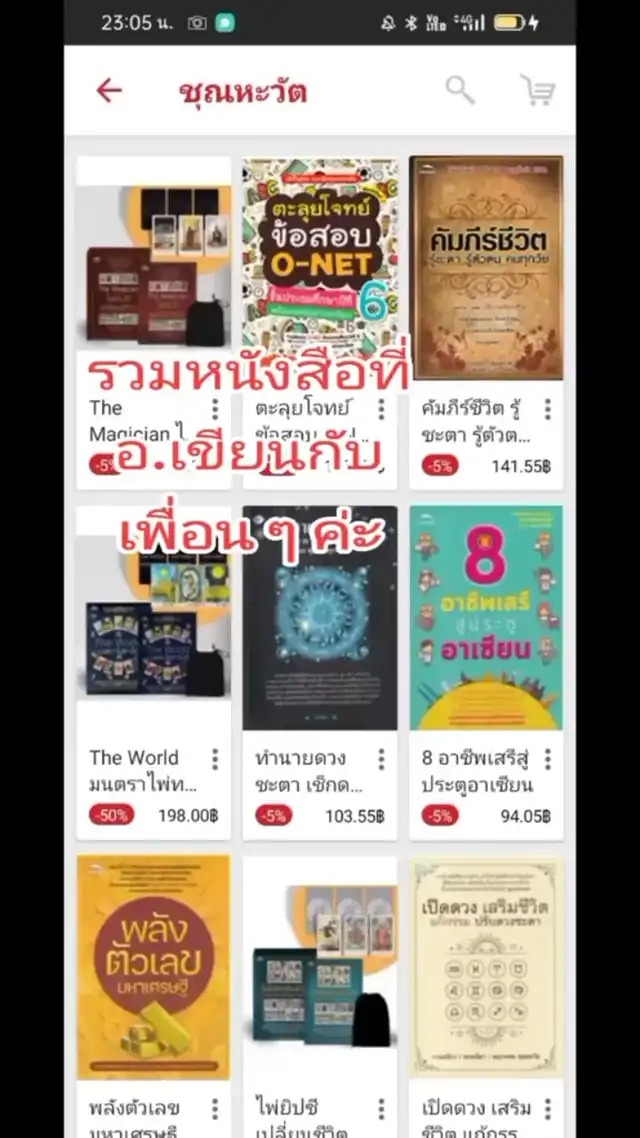
Task: Open more options for เปิดดวง เสริมชีวิต
Action: click(x=547, y=1108)
